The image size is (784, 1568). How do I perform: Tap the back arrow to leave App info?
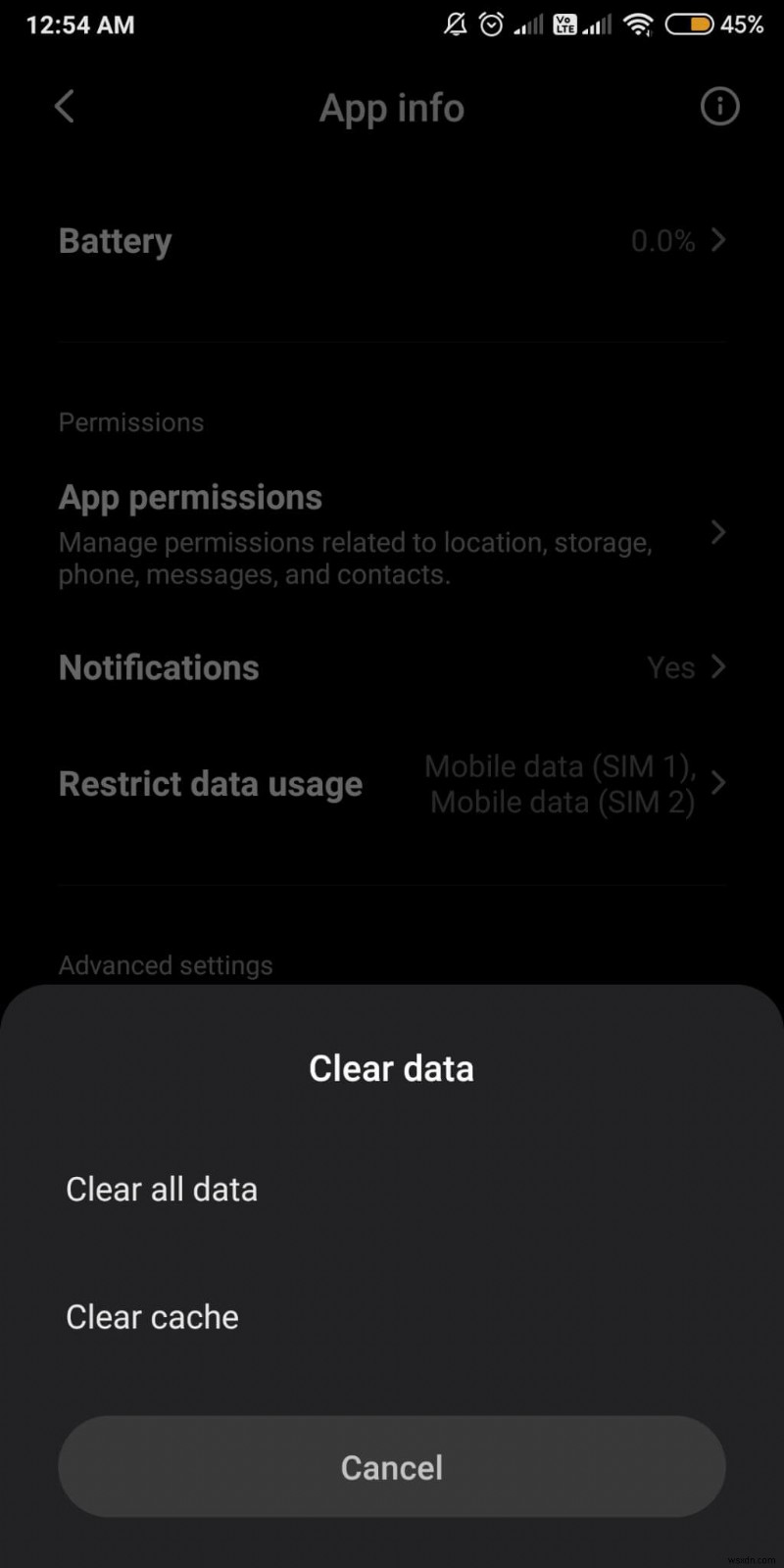(63, 107)
